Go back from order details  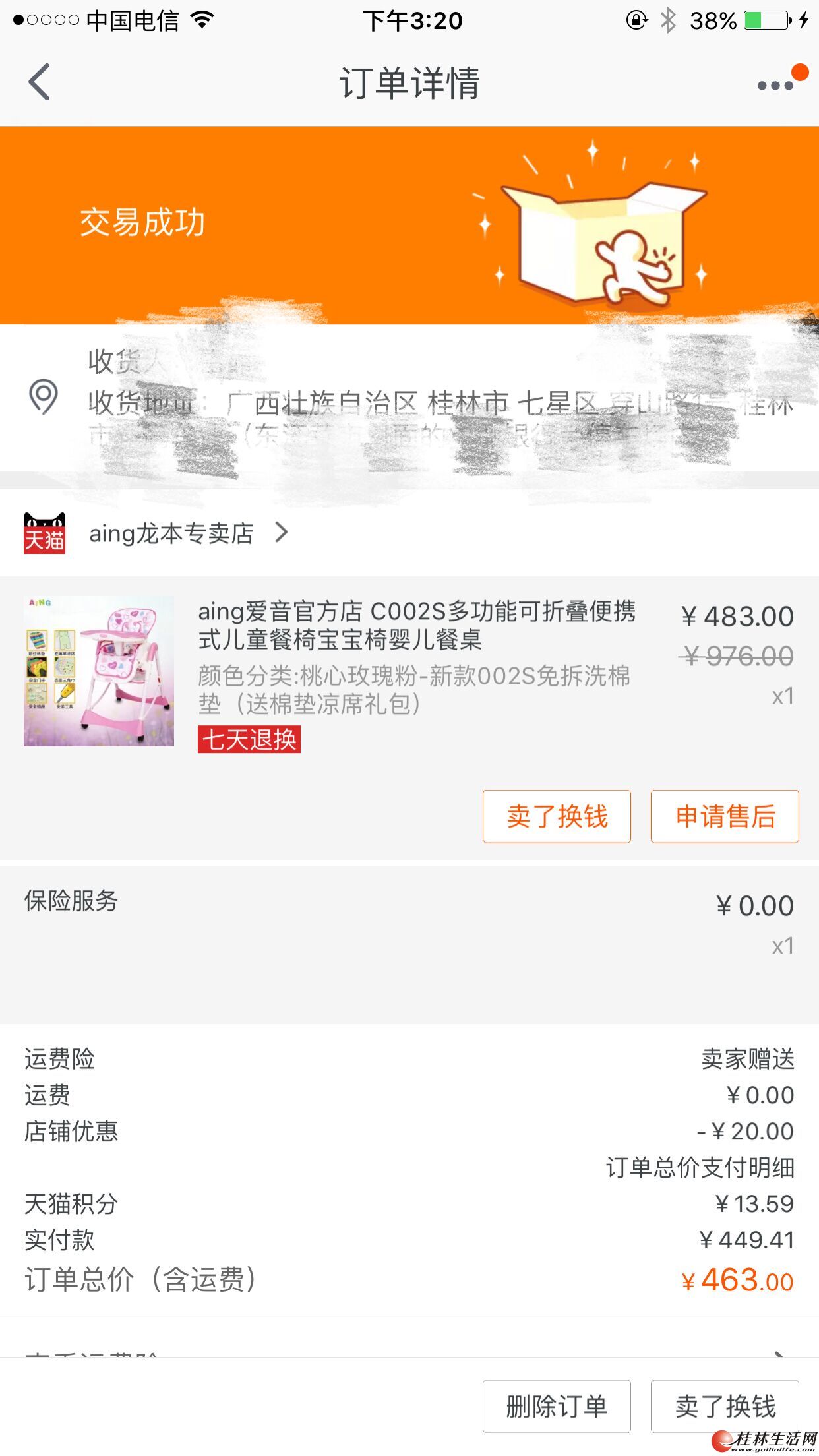pos(40,82)
